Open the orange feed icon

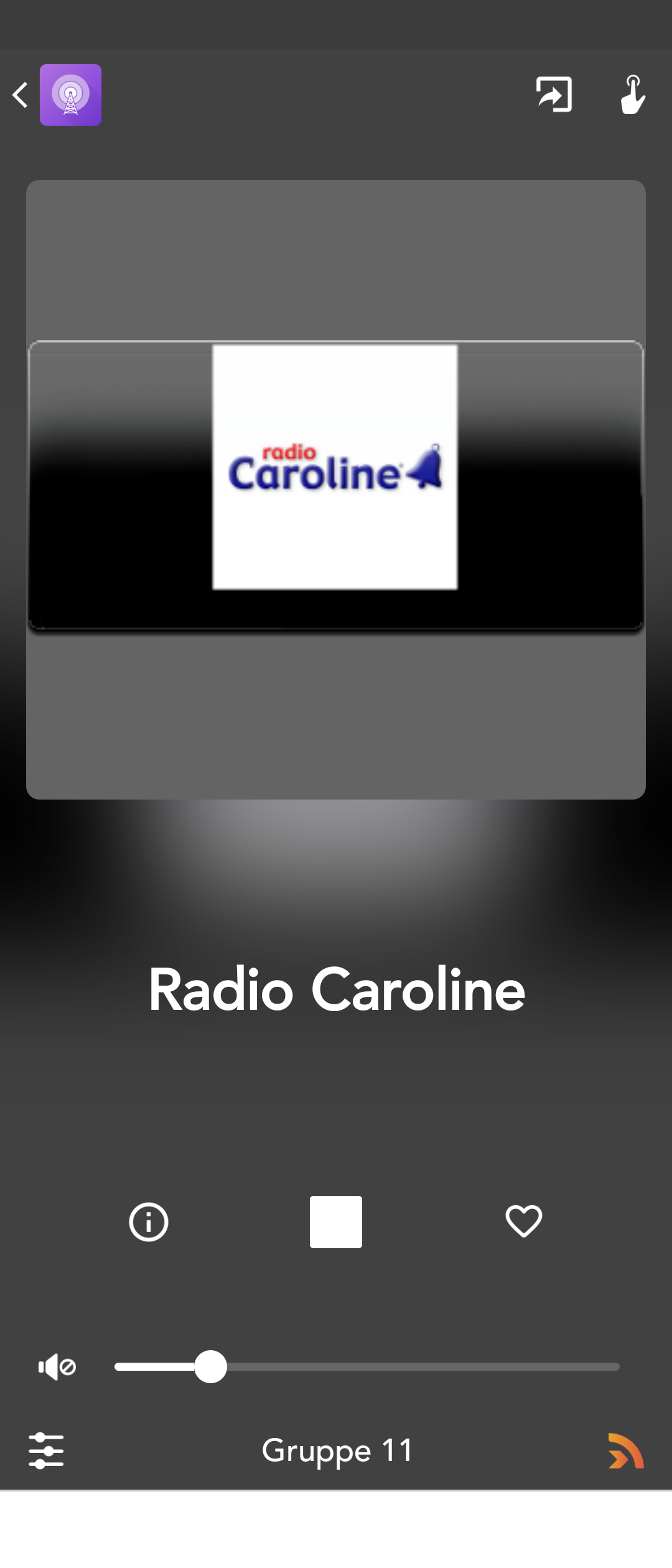pos(625,1450)
